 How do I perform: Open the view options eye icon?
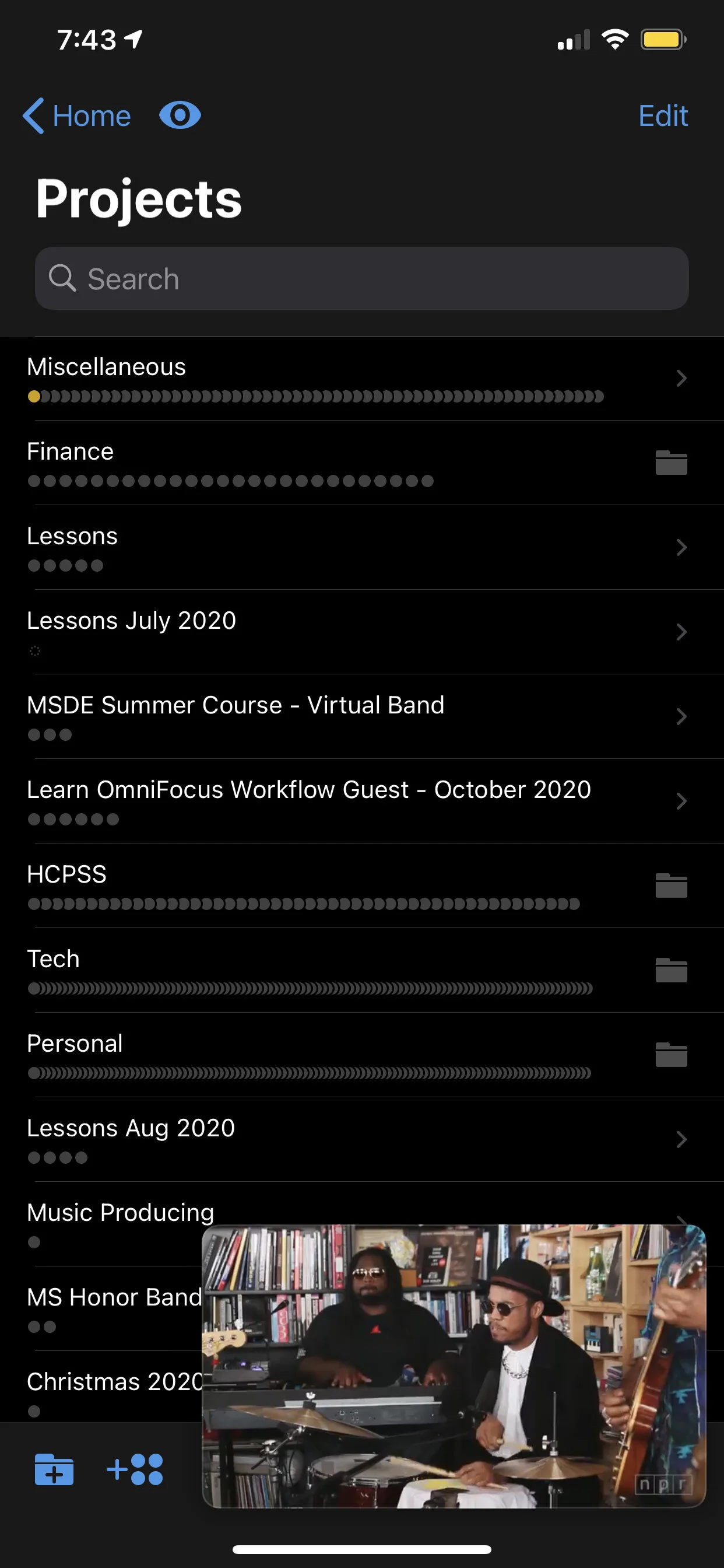coord(180,116)
